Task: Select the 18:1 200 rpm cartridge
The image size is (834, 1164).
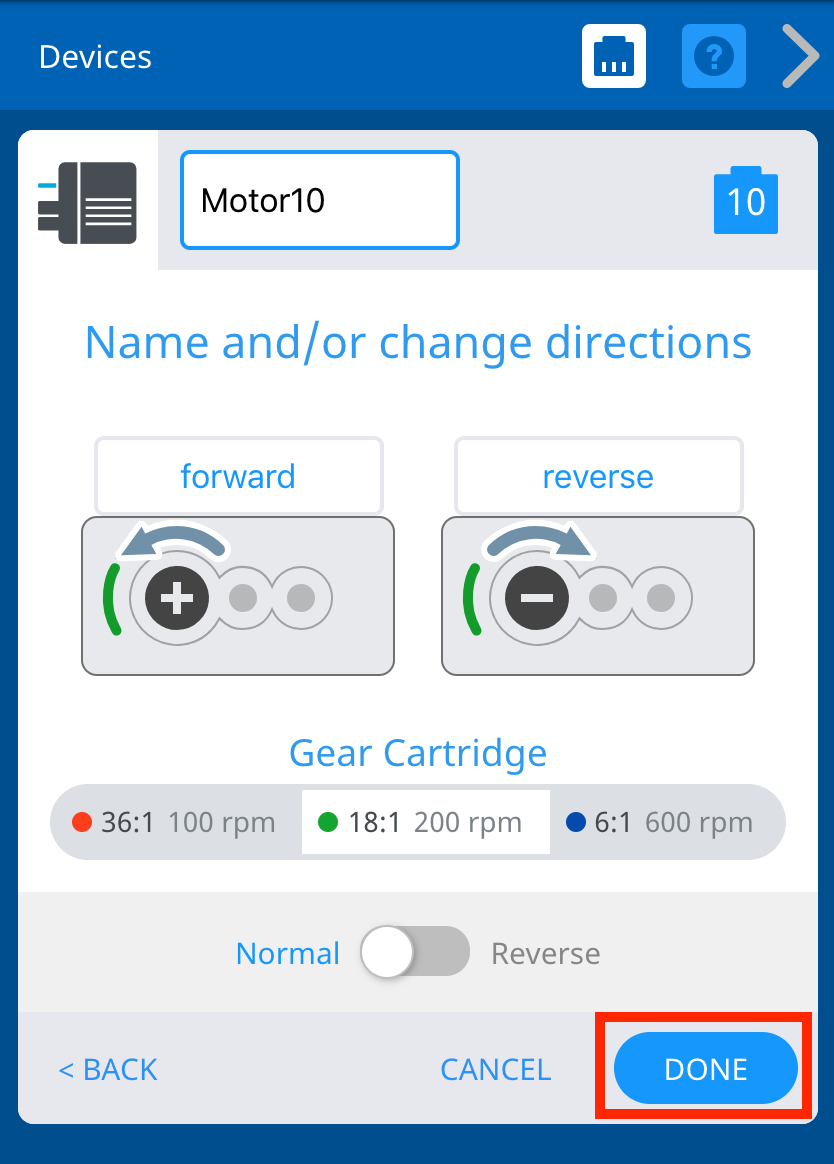Action: tap(425, 823)
